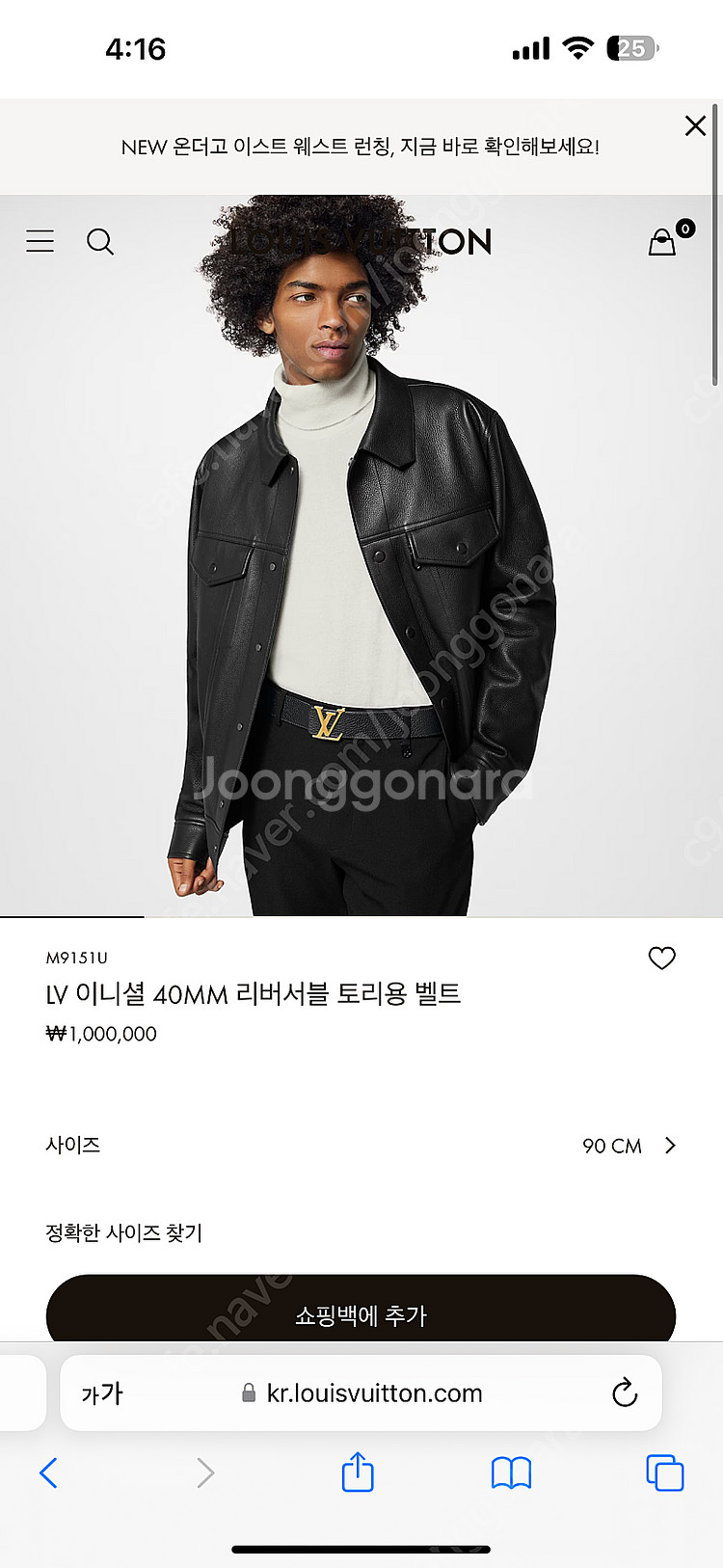The width and height of the screenshot is (723, 1568).
Task: Share the page with the Share icon
Action: (358, 1473)
